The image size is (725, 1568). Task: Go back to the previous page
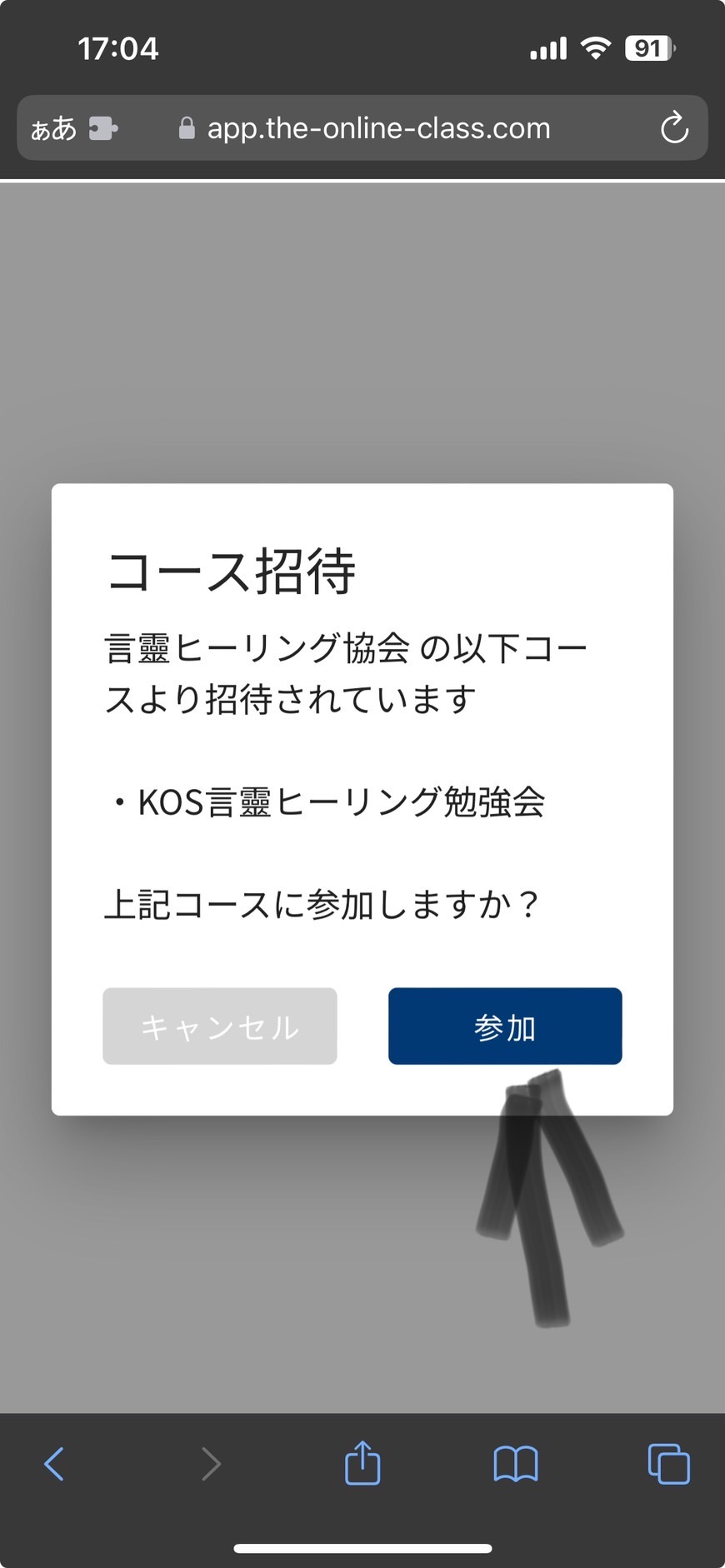click(x=54, y=1464)
